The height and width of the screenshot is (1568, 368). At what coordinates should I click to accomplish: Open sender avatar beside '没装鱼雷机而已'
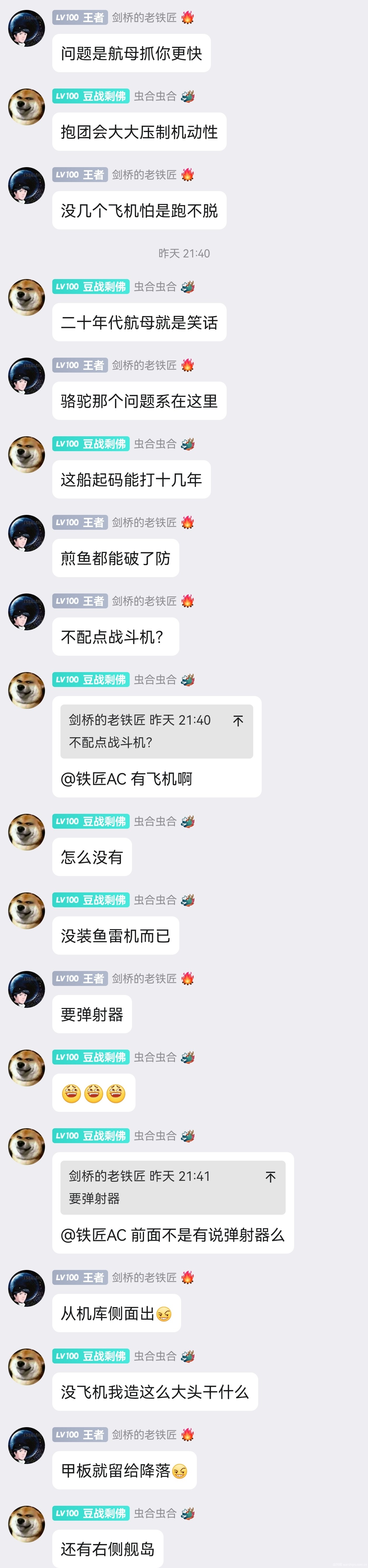pyautogui.click(x=27, y=911)
